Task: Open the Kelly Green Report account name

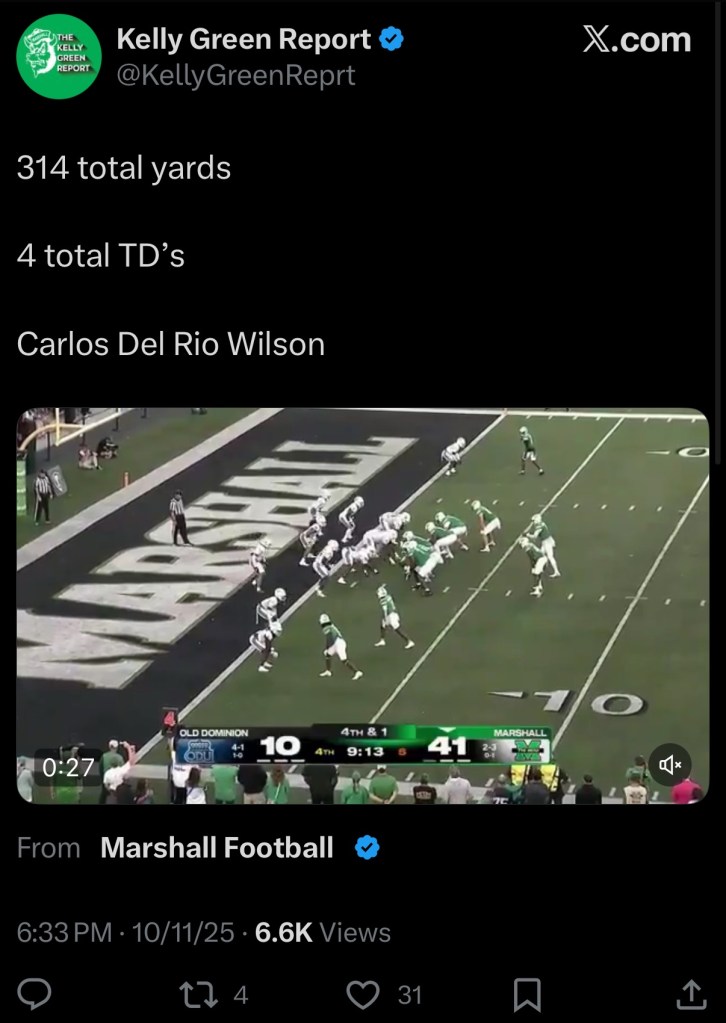Action: pos(244,39)
